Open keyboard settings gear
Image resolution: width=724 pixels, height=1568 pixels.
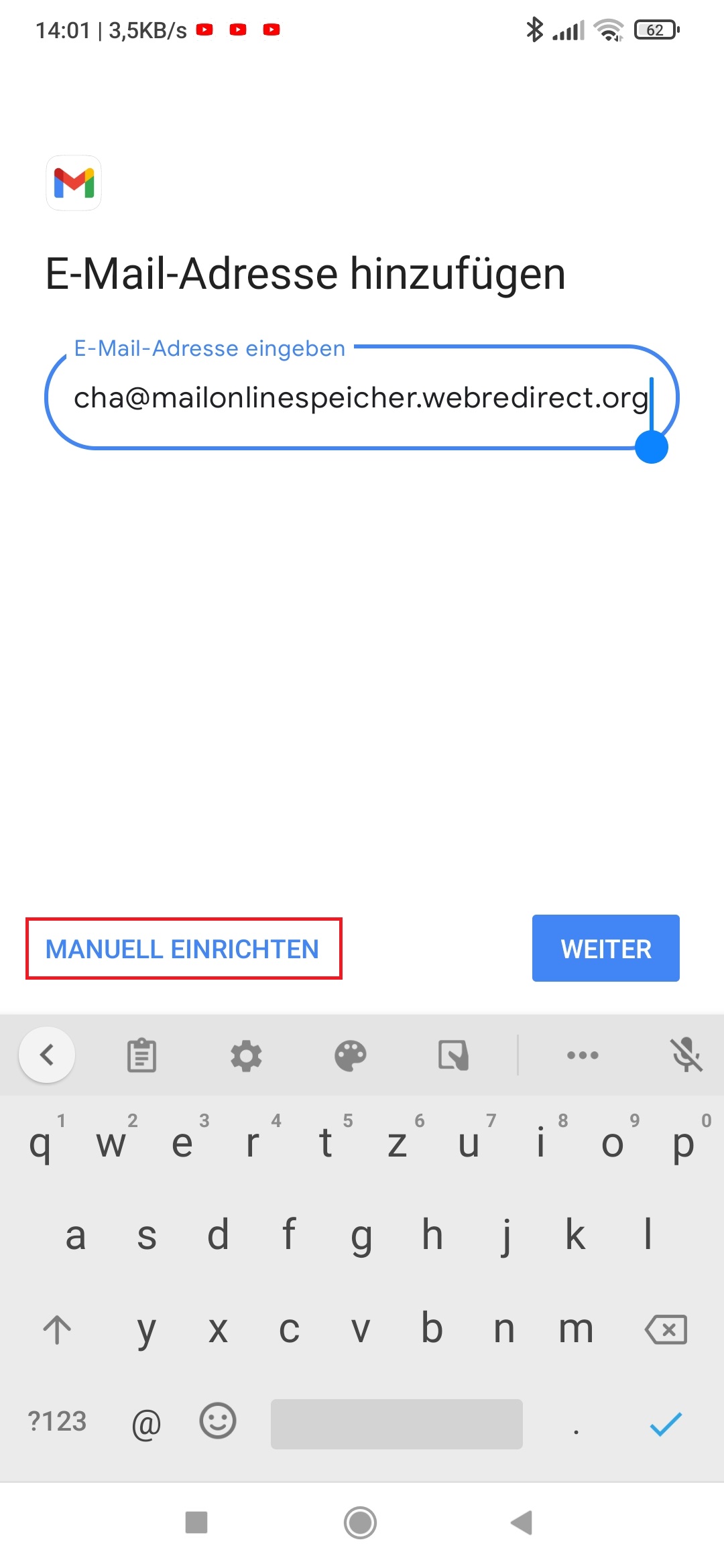246,1056
